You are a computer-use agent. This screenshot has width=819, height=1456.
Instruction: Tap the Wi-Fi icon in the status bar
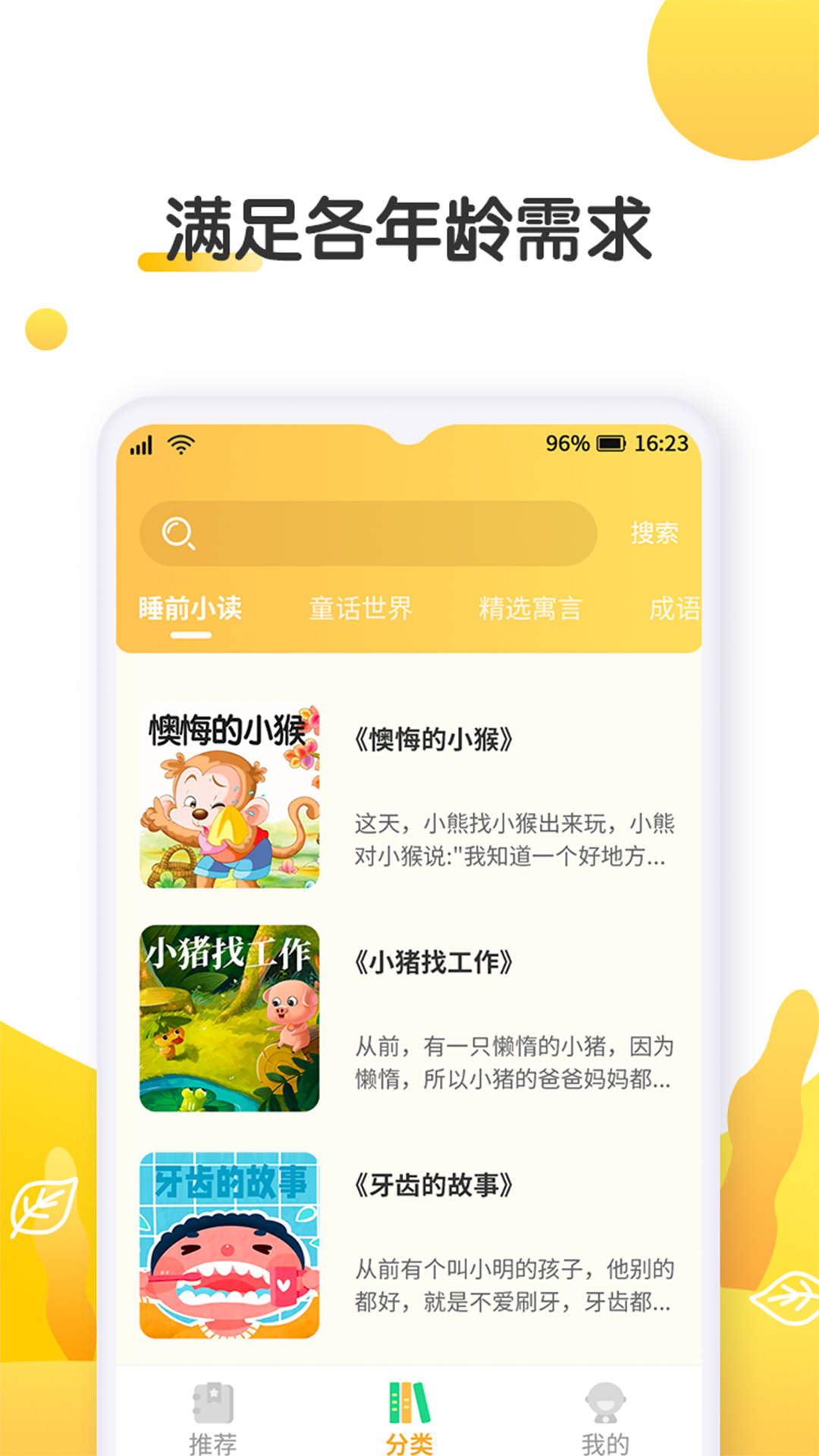[x=180, y=446]
